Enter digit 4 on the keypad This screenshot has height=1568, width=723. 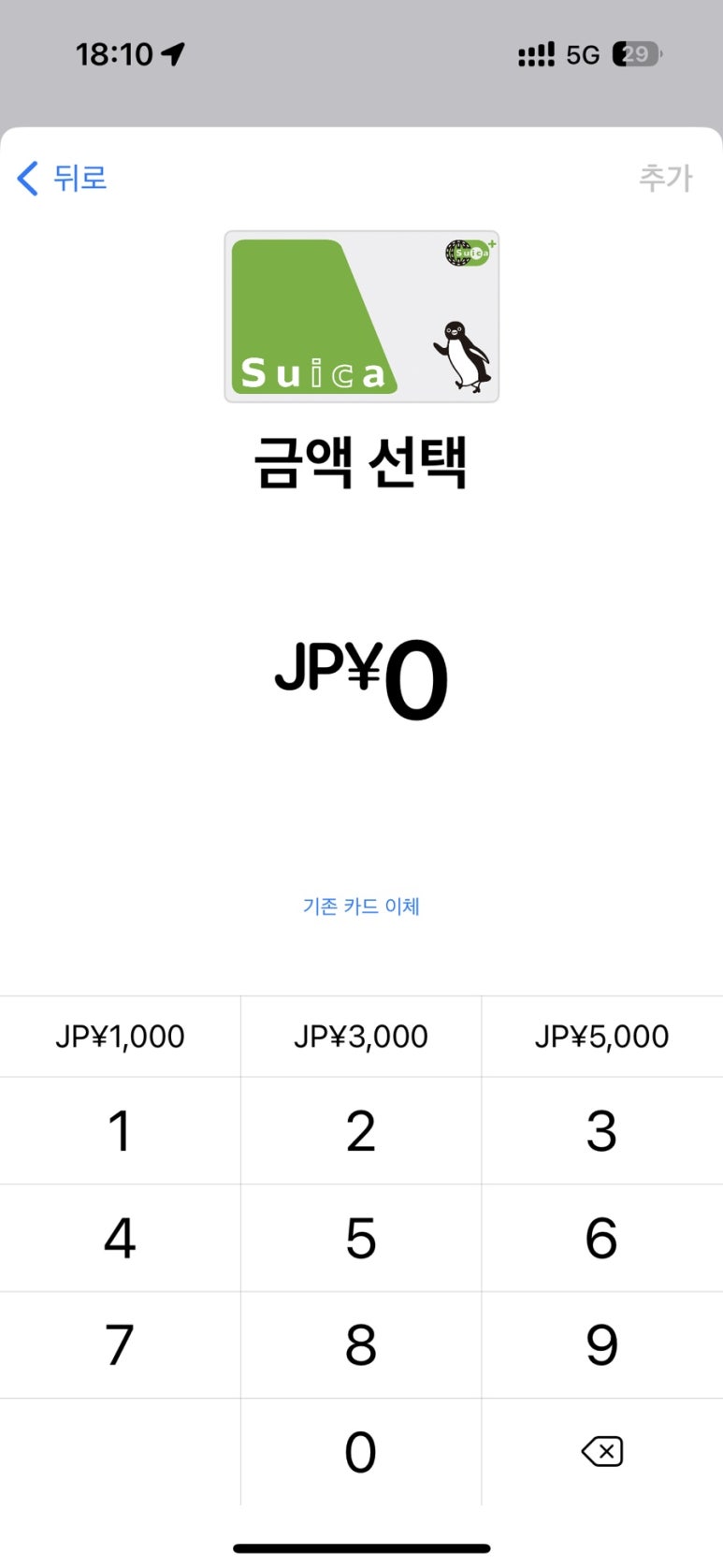(x=120, y=1239)
